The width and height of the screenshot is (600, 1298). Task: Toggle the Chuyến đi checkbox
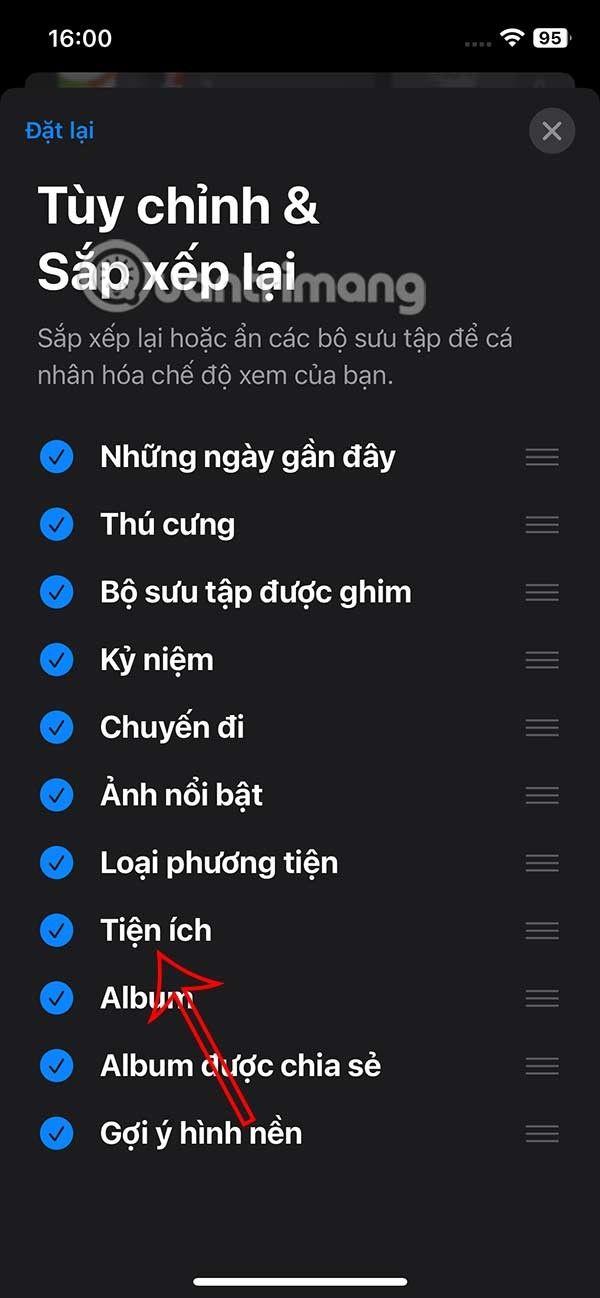pos(57,728)
